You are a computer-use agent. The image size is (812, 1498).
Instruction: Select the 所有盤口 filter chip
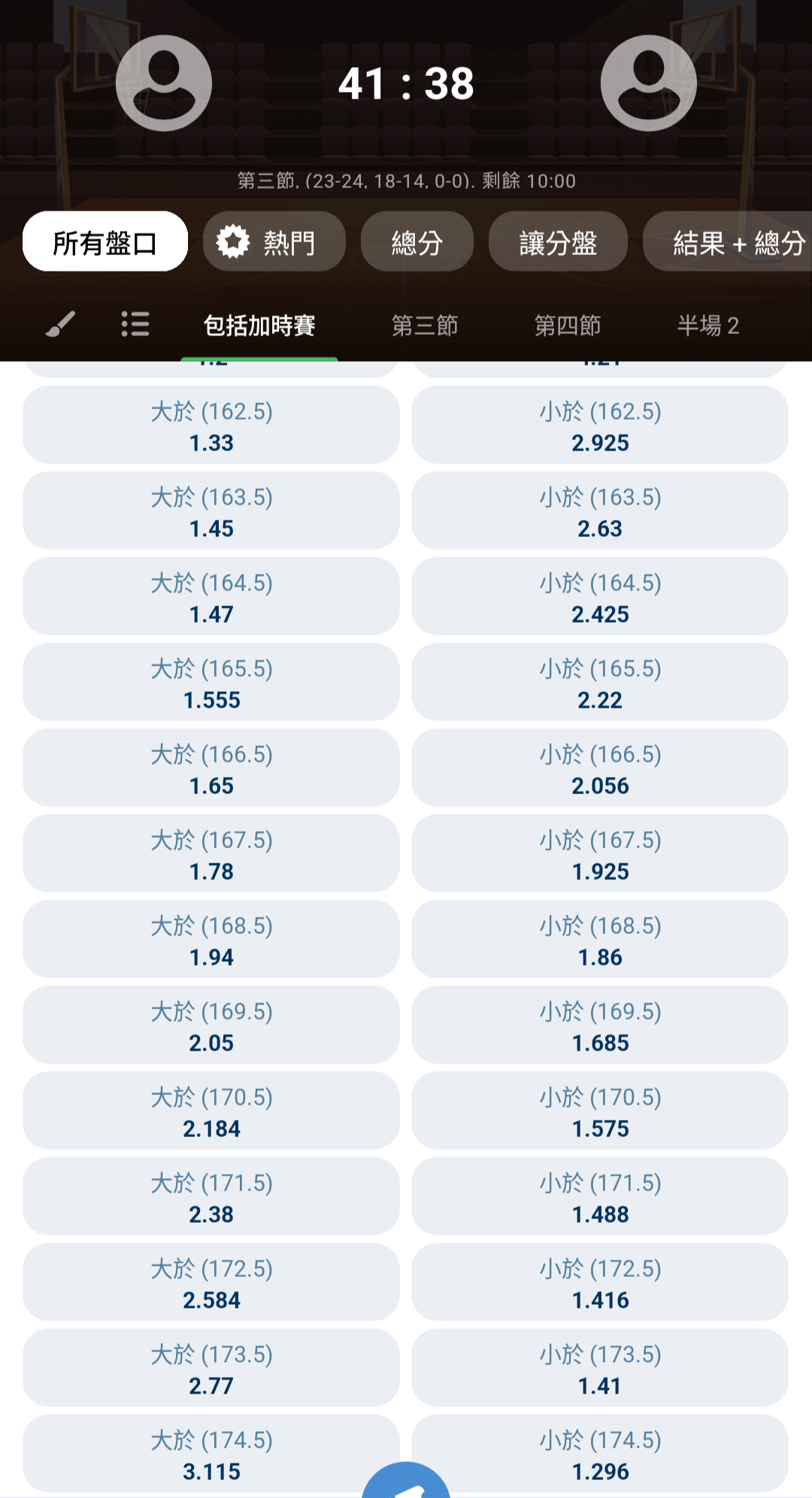click(105, 241)
